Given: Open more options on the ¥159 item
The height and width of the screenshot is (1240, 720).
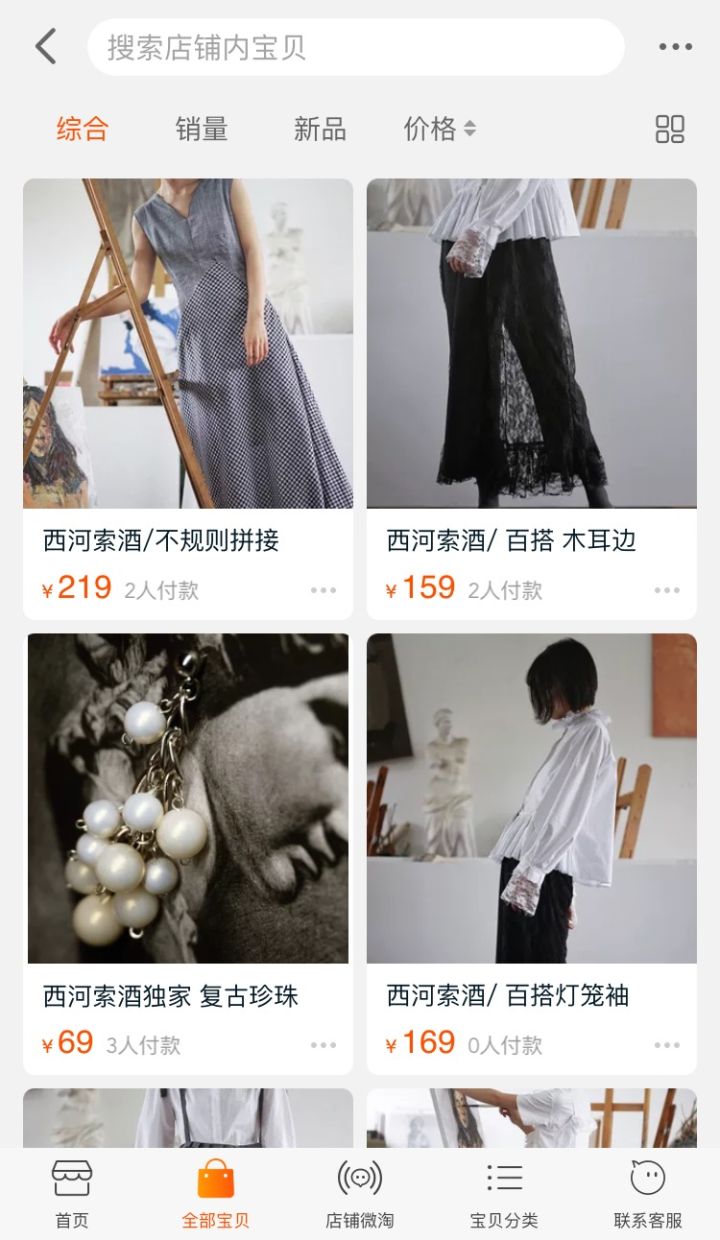Looking at the screenshot, I should tap(667, 590).
